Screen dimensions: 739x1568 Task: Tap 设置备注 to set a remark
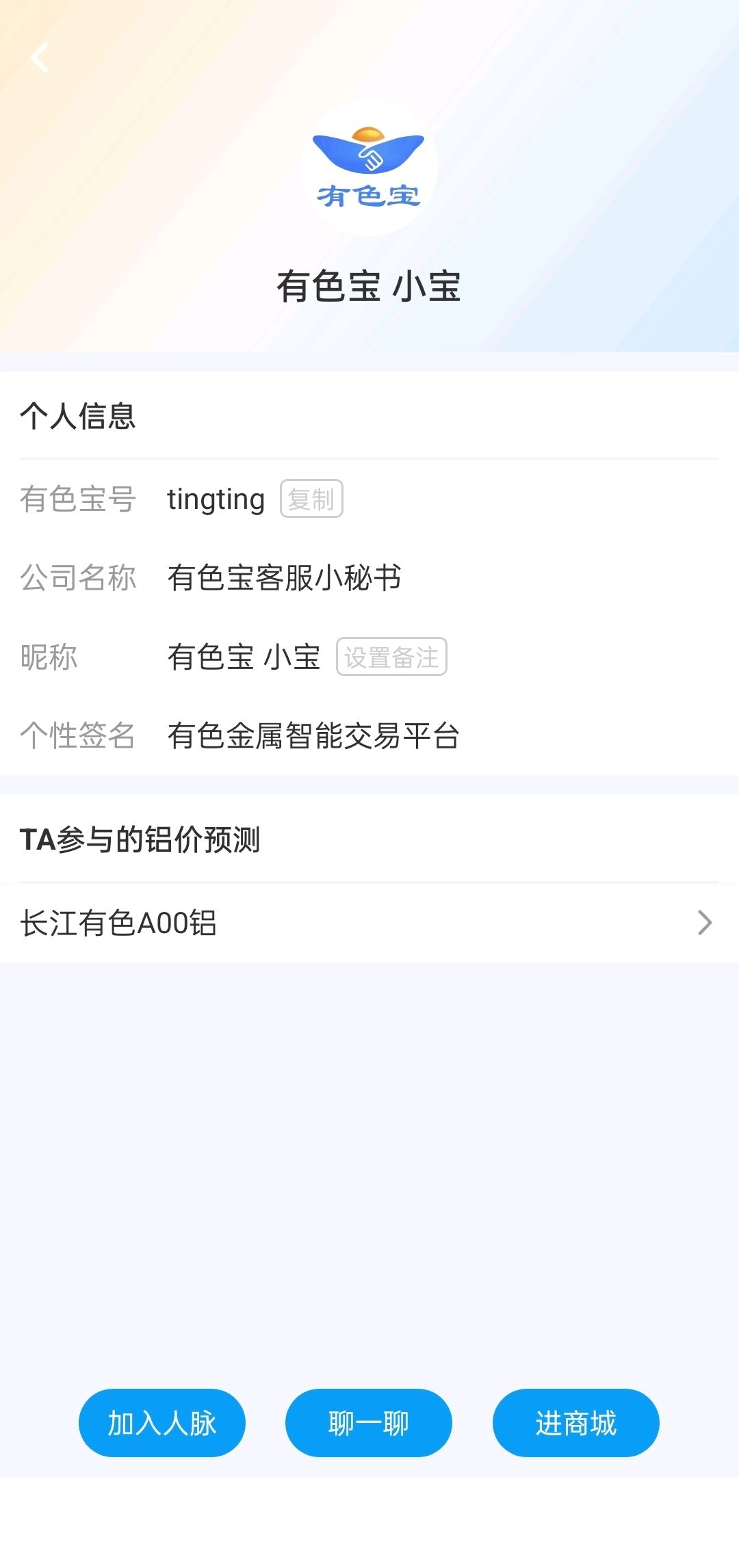pyautogui.click(x=391, y=657)
